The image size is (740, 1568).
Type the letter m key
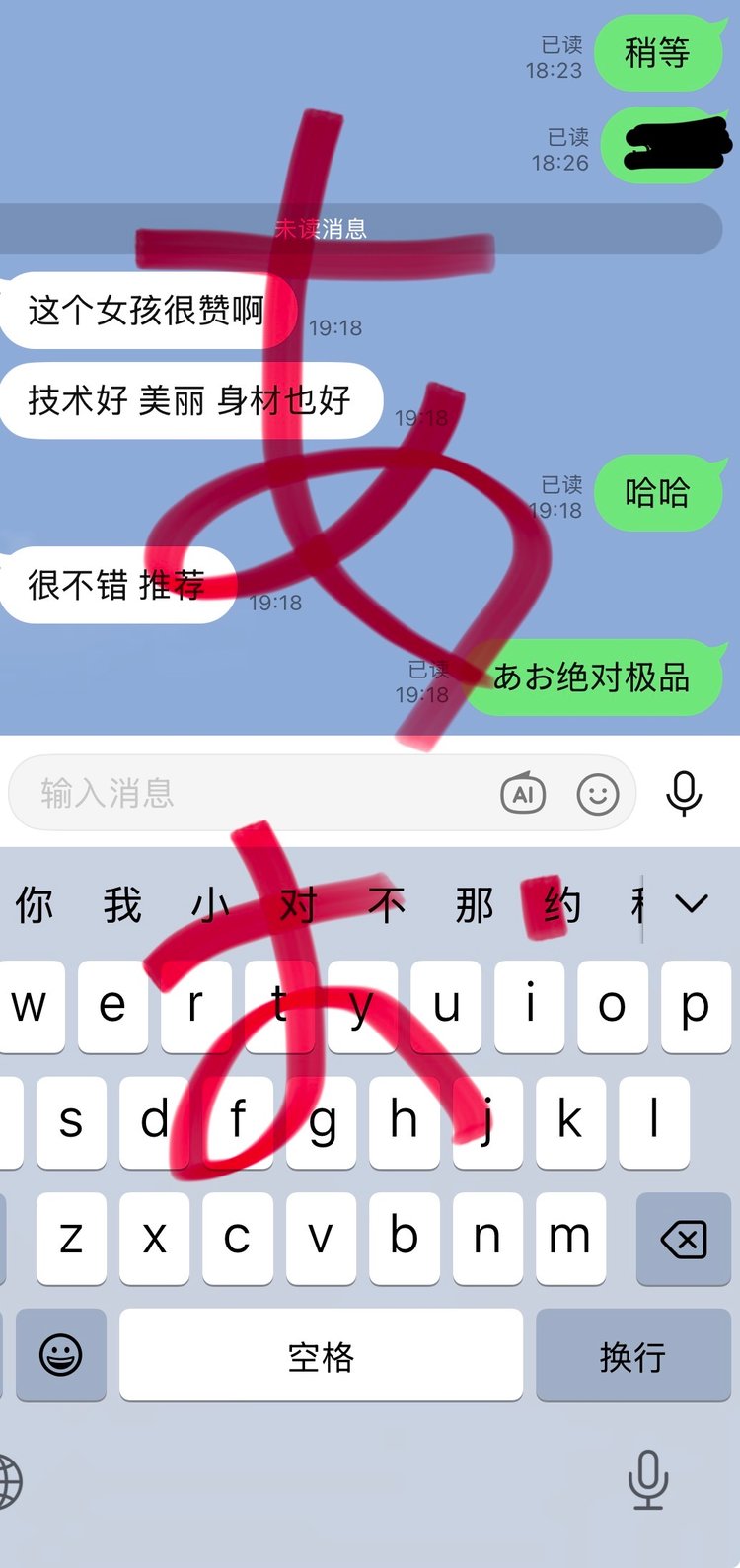569,1239
